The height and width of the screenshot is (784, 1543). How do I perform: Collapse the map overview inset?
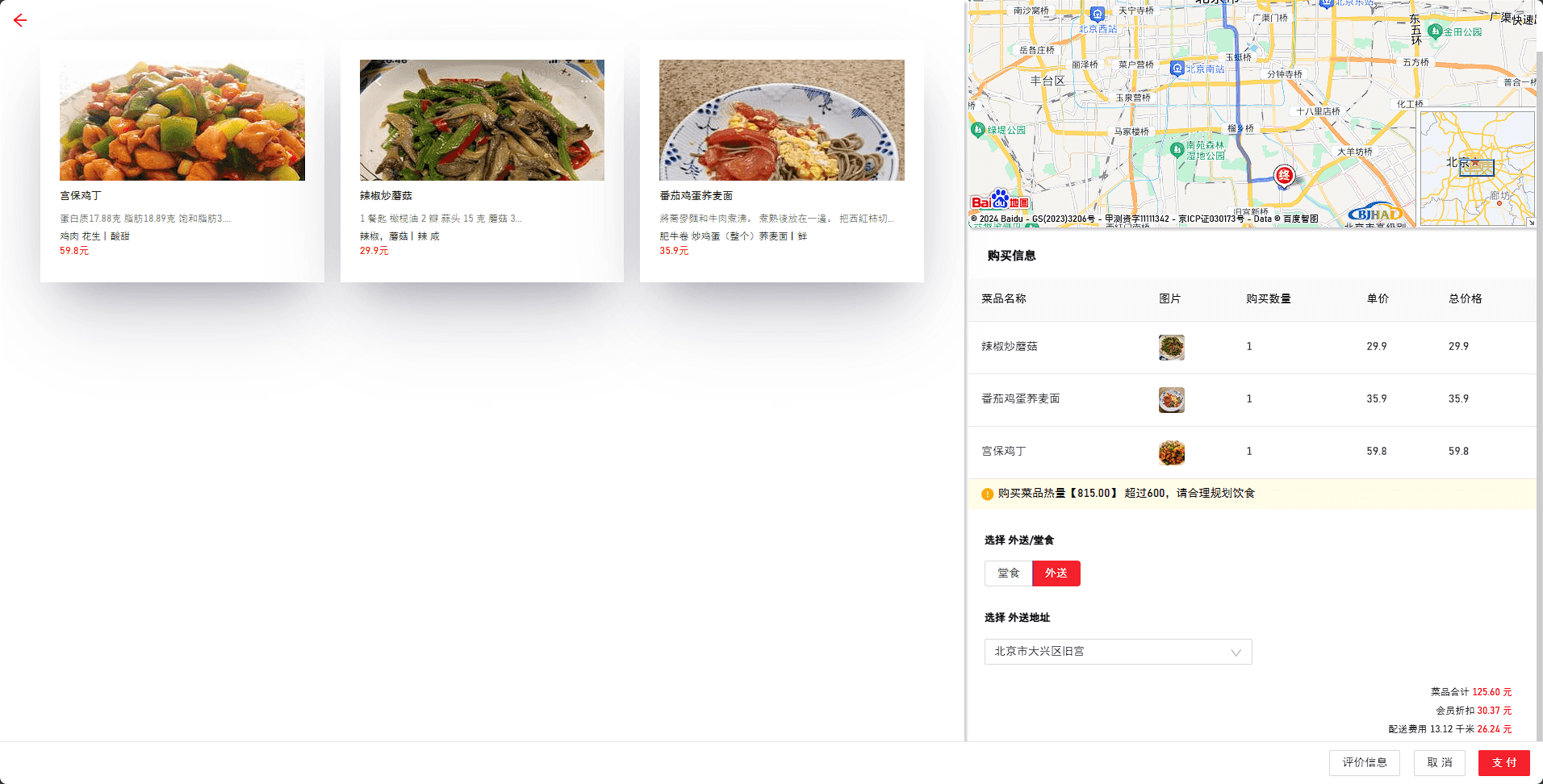(1531, 223)
